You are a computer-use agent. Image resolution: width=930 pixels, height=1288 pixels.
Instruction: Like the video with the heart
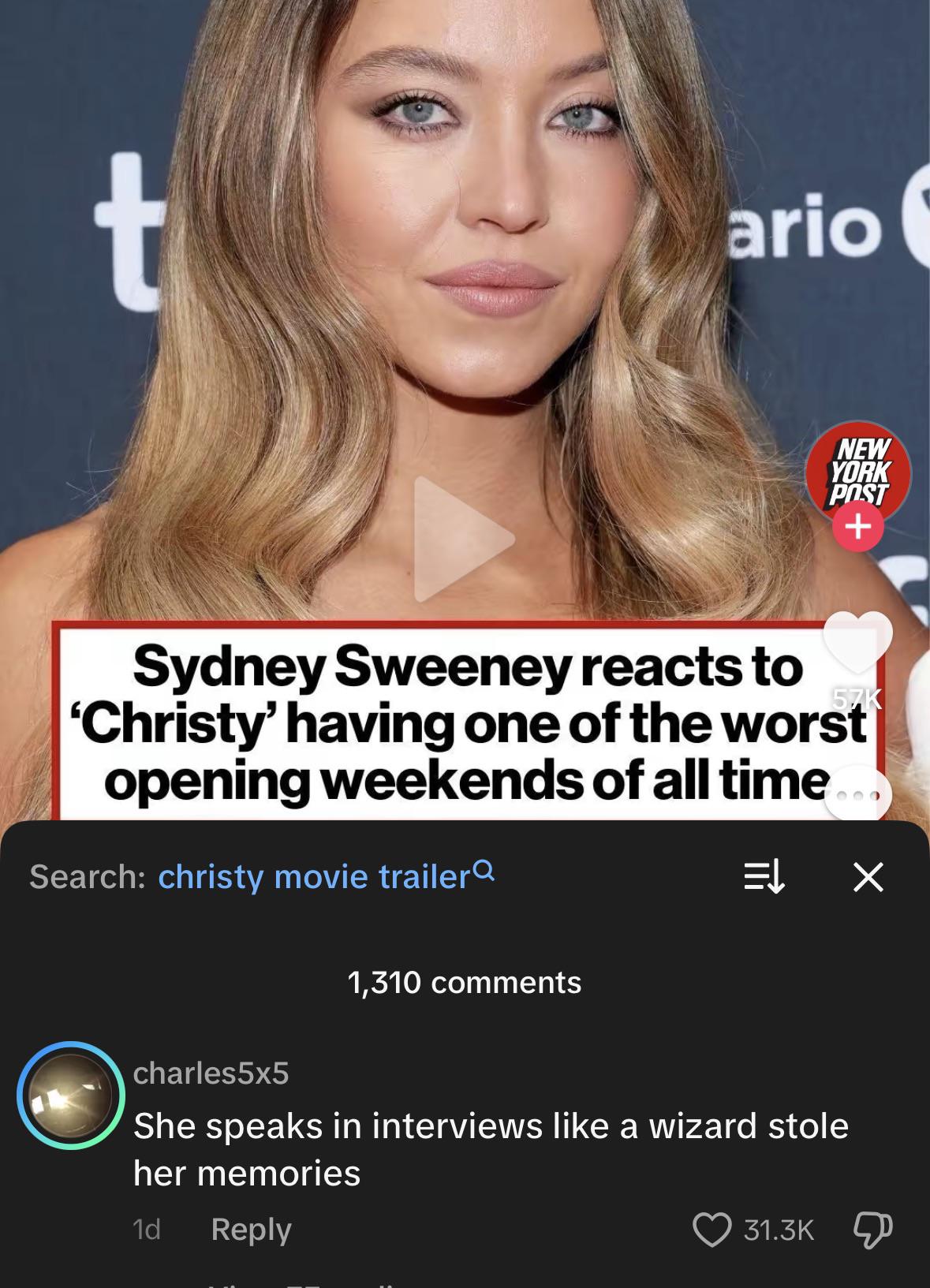coord(857,640)
